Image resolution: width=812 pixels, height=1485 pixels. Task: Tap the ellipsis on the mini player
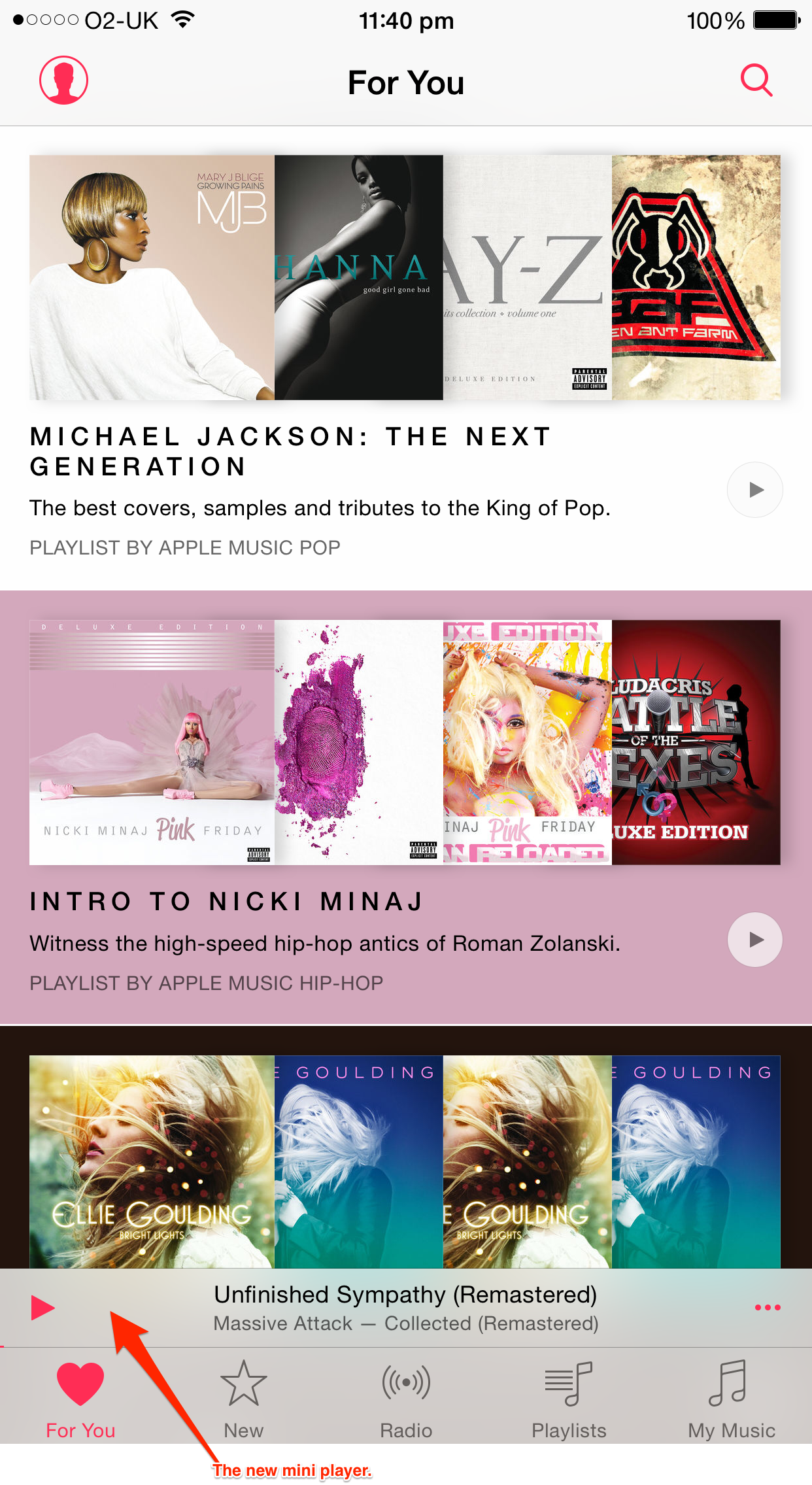tap(770, 1308)
